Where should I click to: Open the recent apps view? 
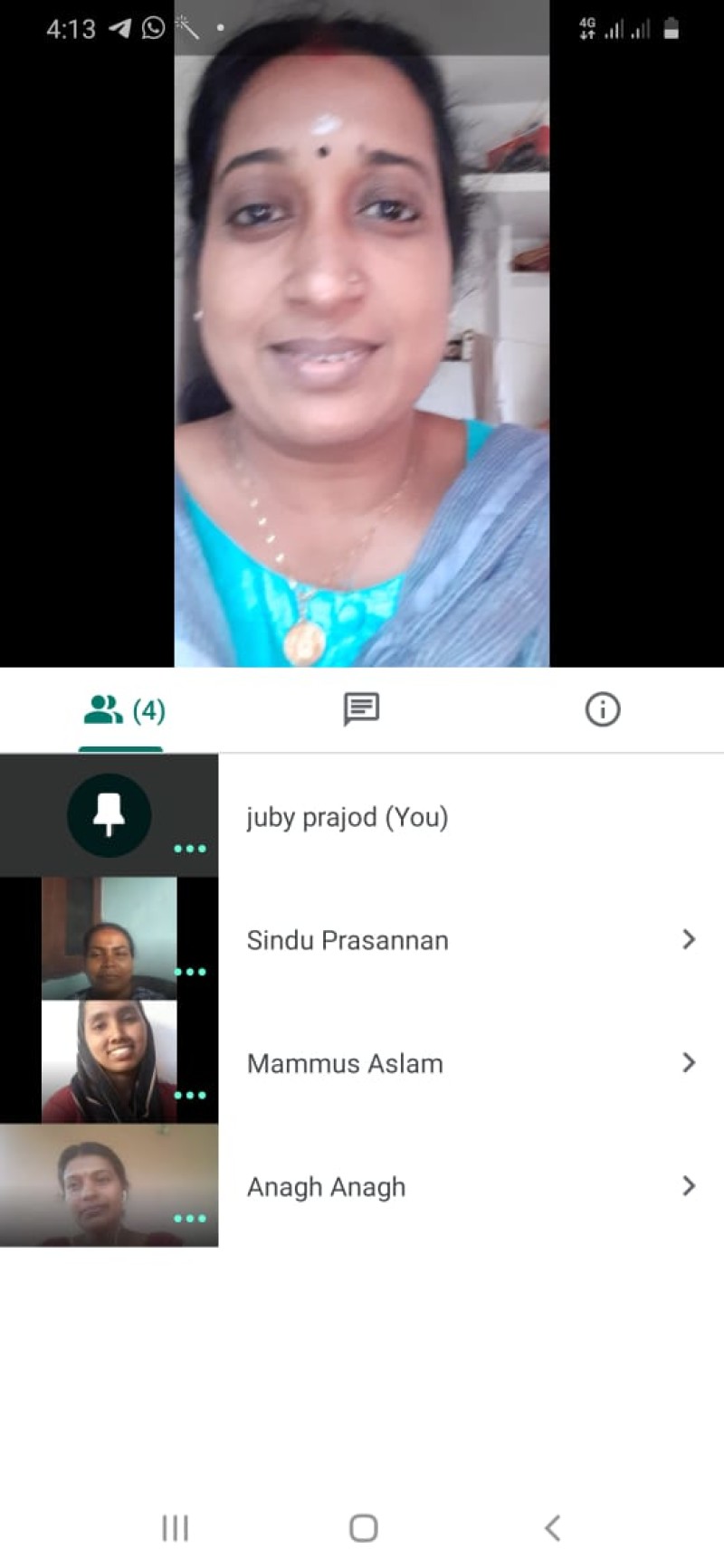175,1528
